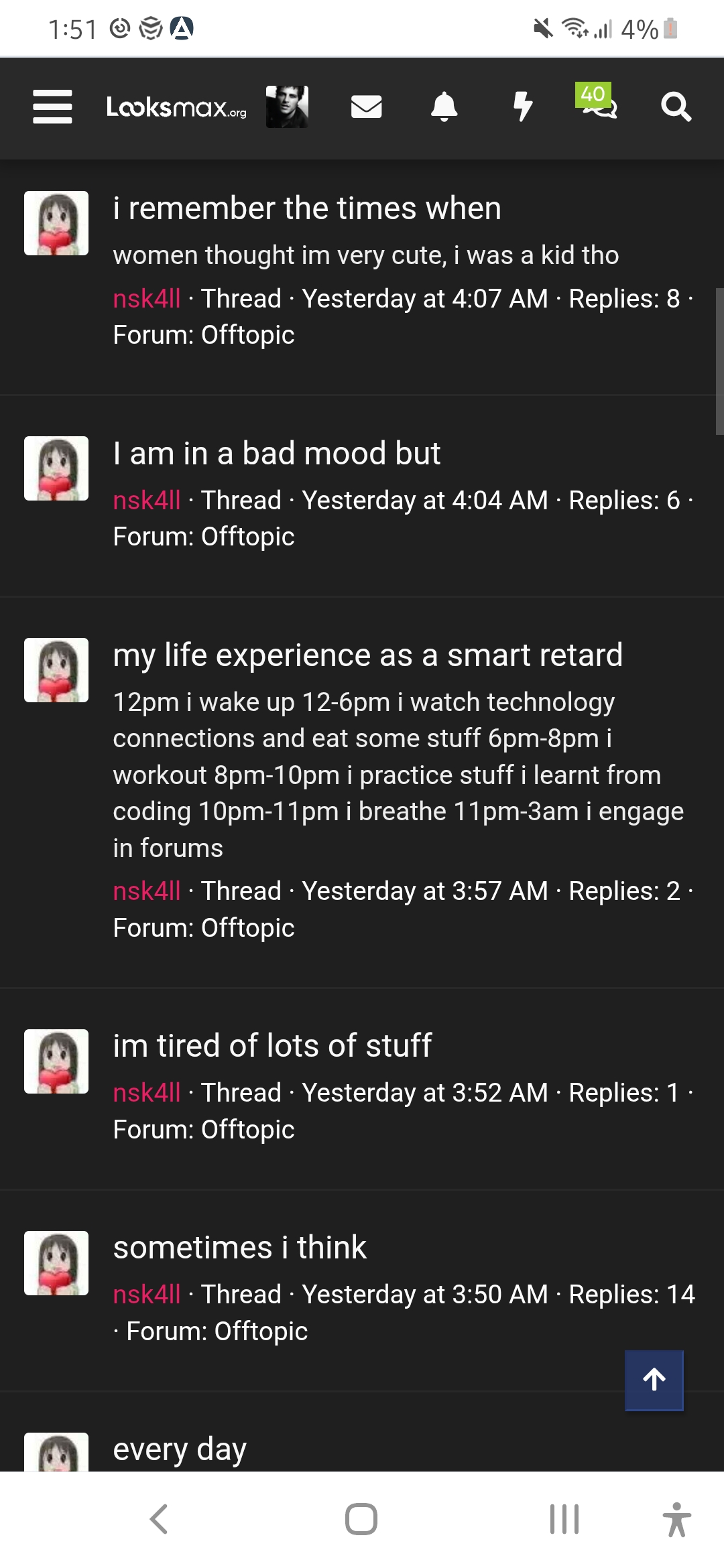Image resolution: width=724 pixels, height=1568 pixels.
Task: Show recent apps
Action: (564, 1519)
